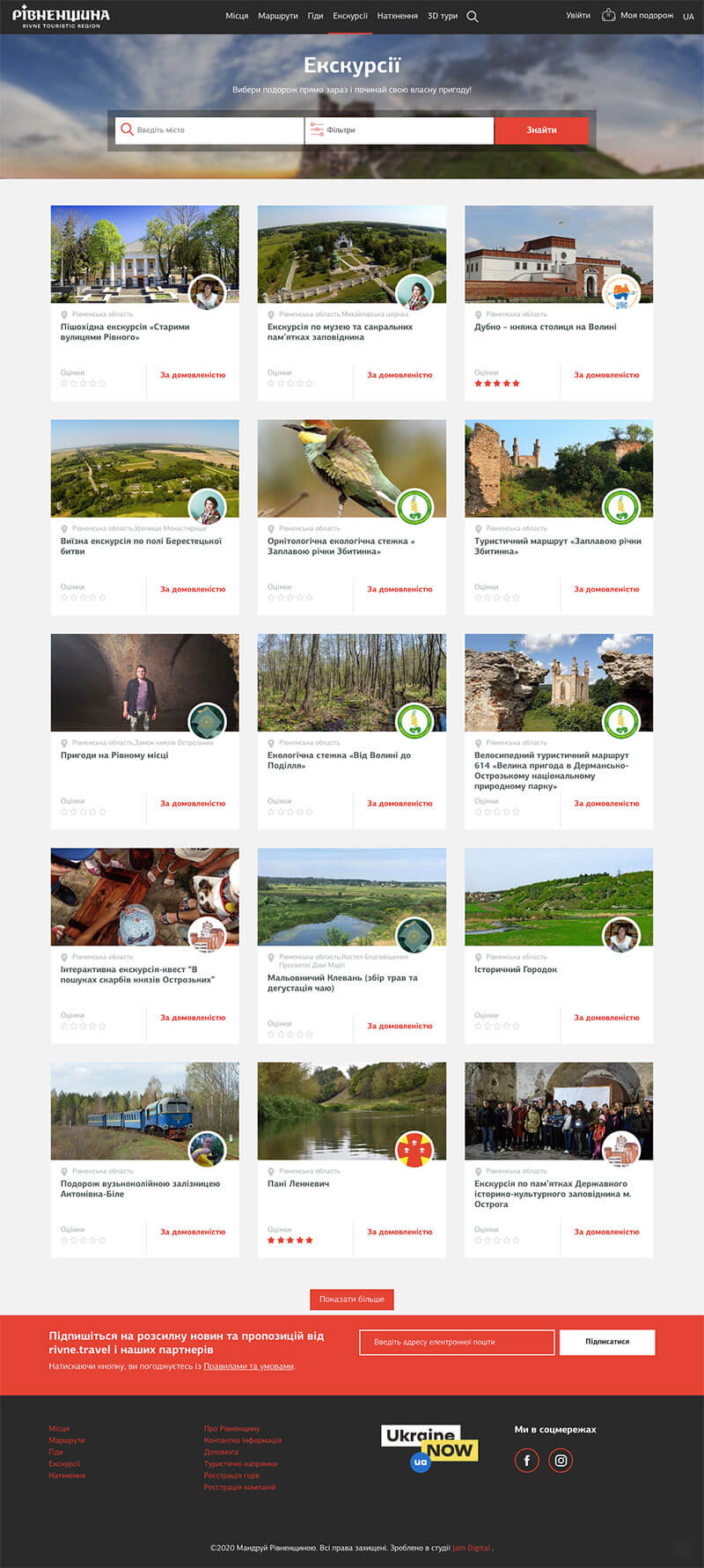
Task: Change language via UA selector
Action: tap(688, 17)
